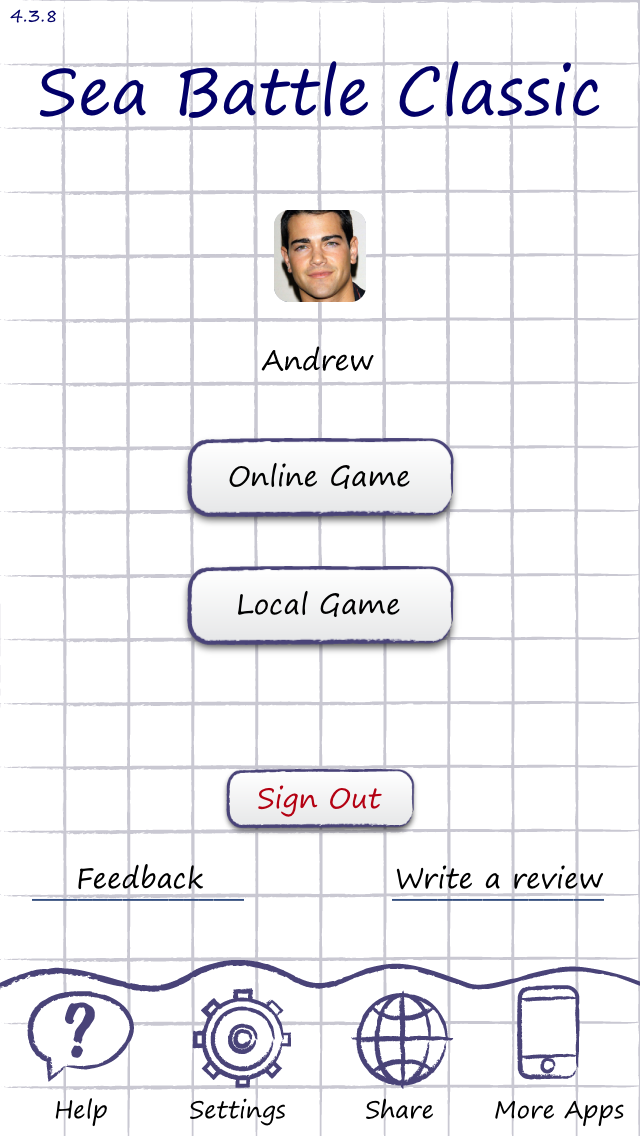Tap the profile avatar photo
The width and height of the screenshot is (640, 1136).
click(x=320, y=256)
